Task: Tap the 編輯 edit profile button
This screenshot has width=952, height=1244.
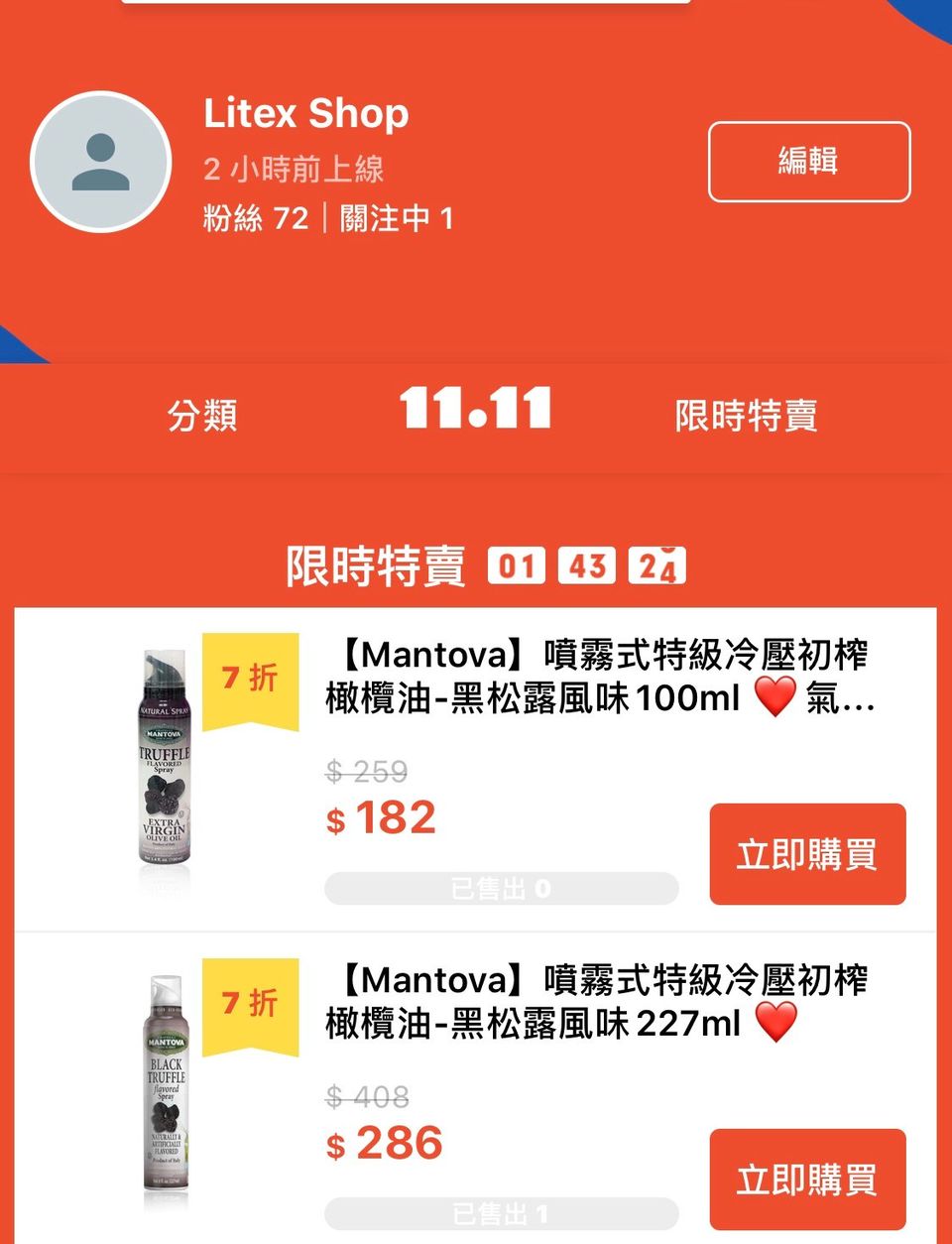Action: pos(808,162)
